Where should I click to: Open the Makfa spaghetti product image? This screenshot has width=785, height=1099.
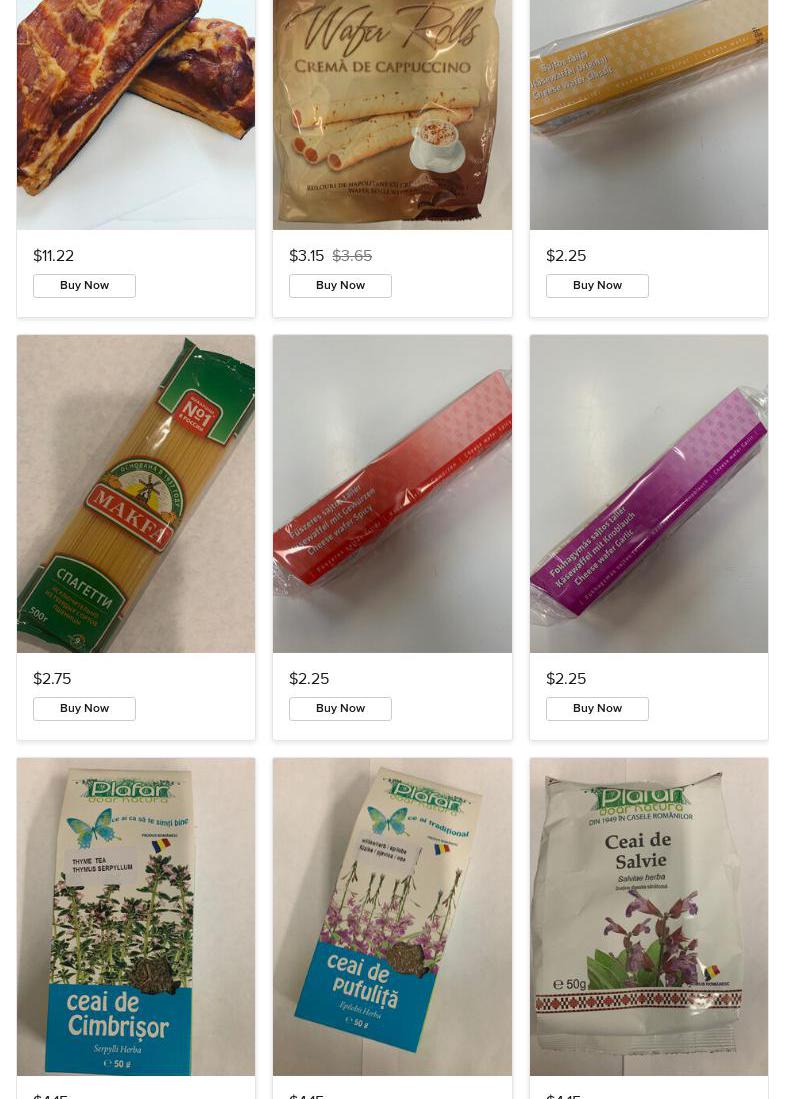136,494
